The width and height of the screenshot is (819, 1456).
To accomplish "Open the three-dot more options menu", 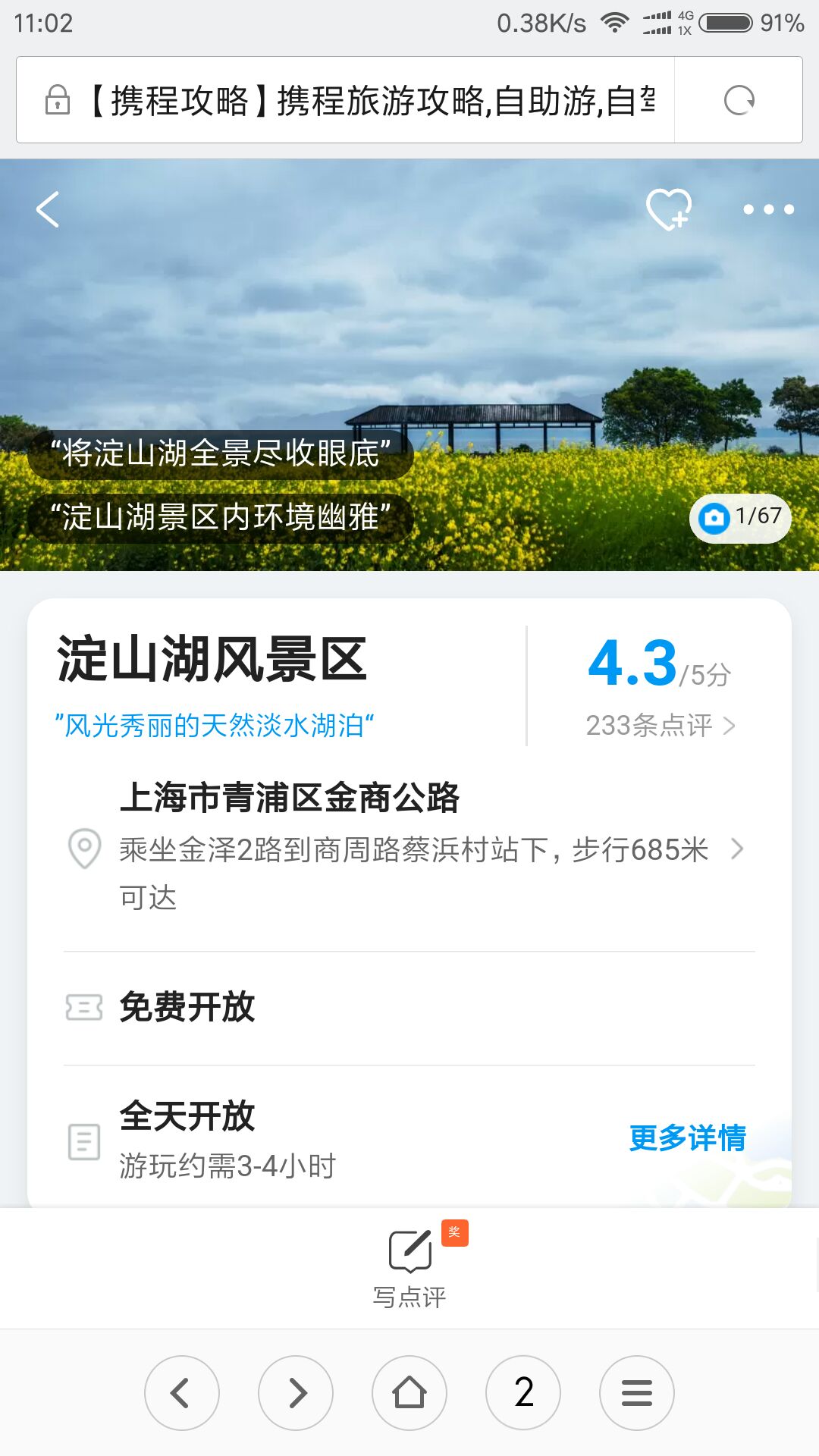I will pyautogui.click(x=768, y=209).
